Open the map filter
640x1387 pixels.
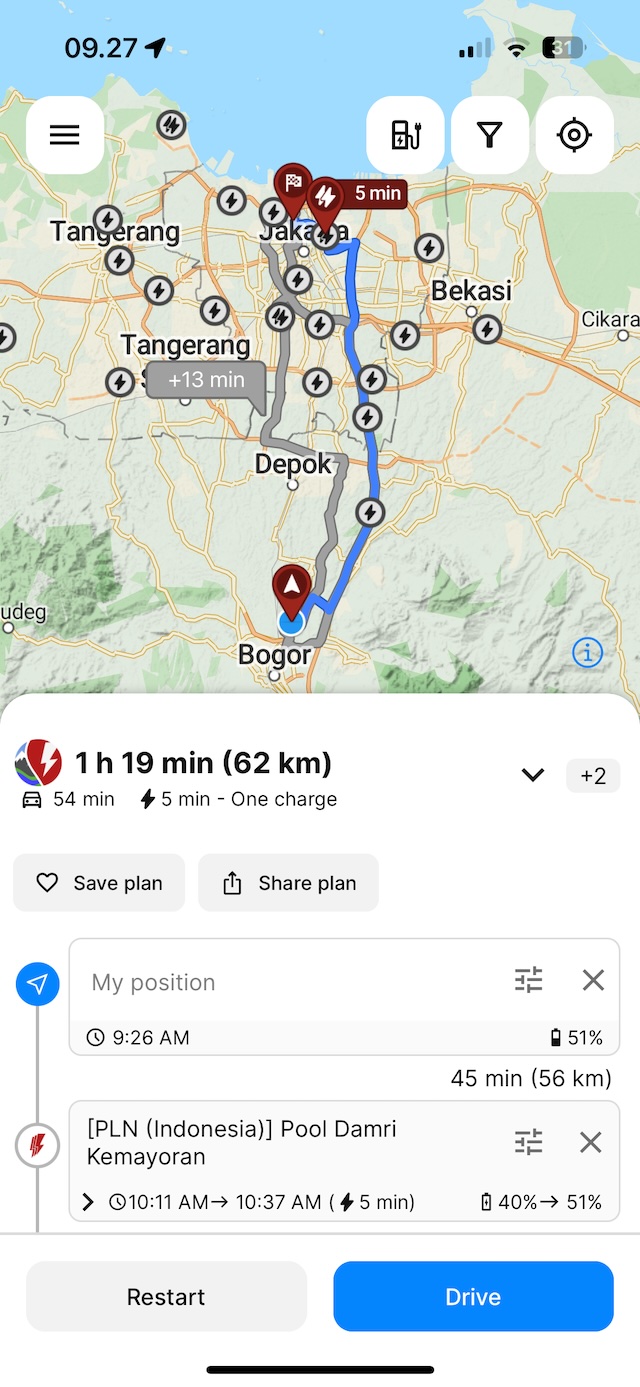[x=489, y=135]
